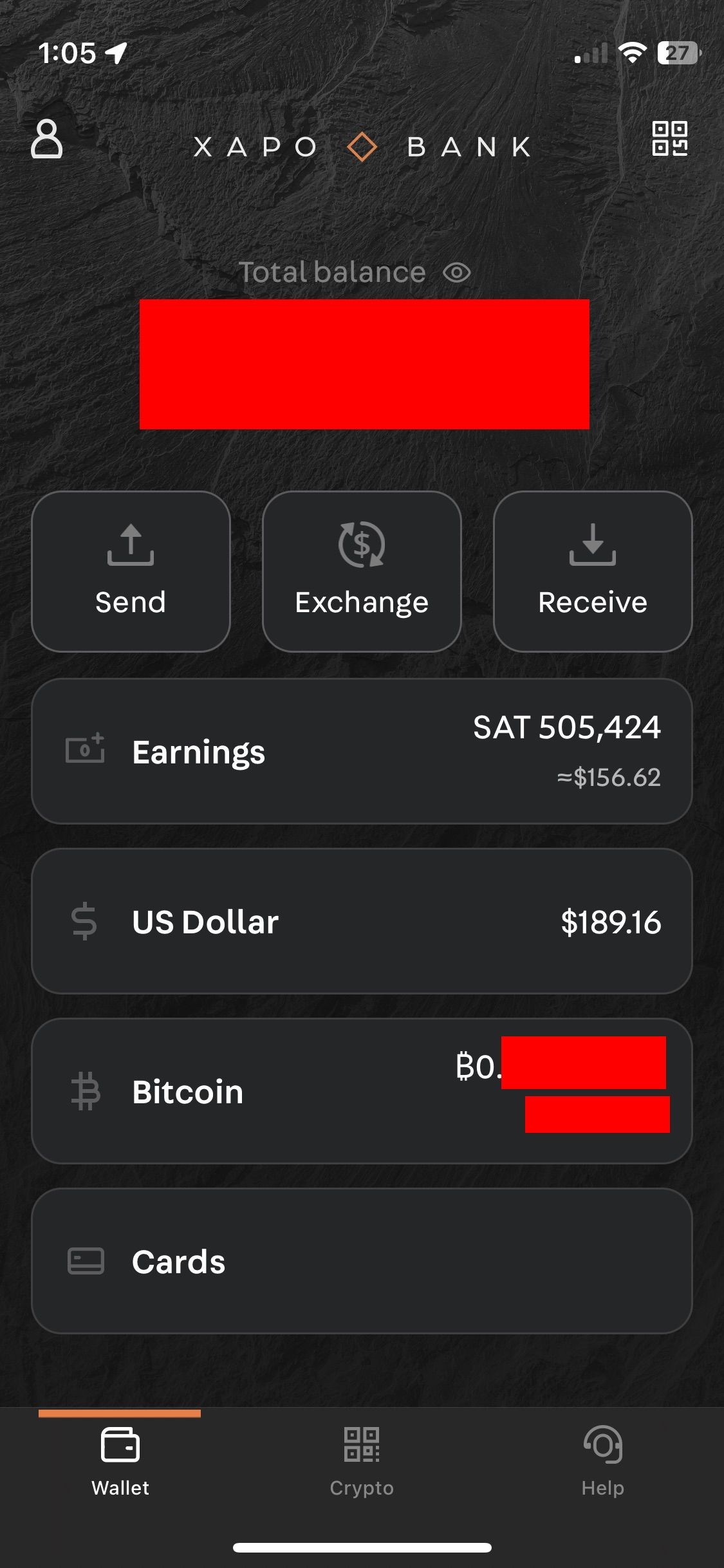
Task: Open the profile icon
Action: (x=47, y=138)
